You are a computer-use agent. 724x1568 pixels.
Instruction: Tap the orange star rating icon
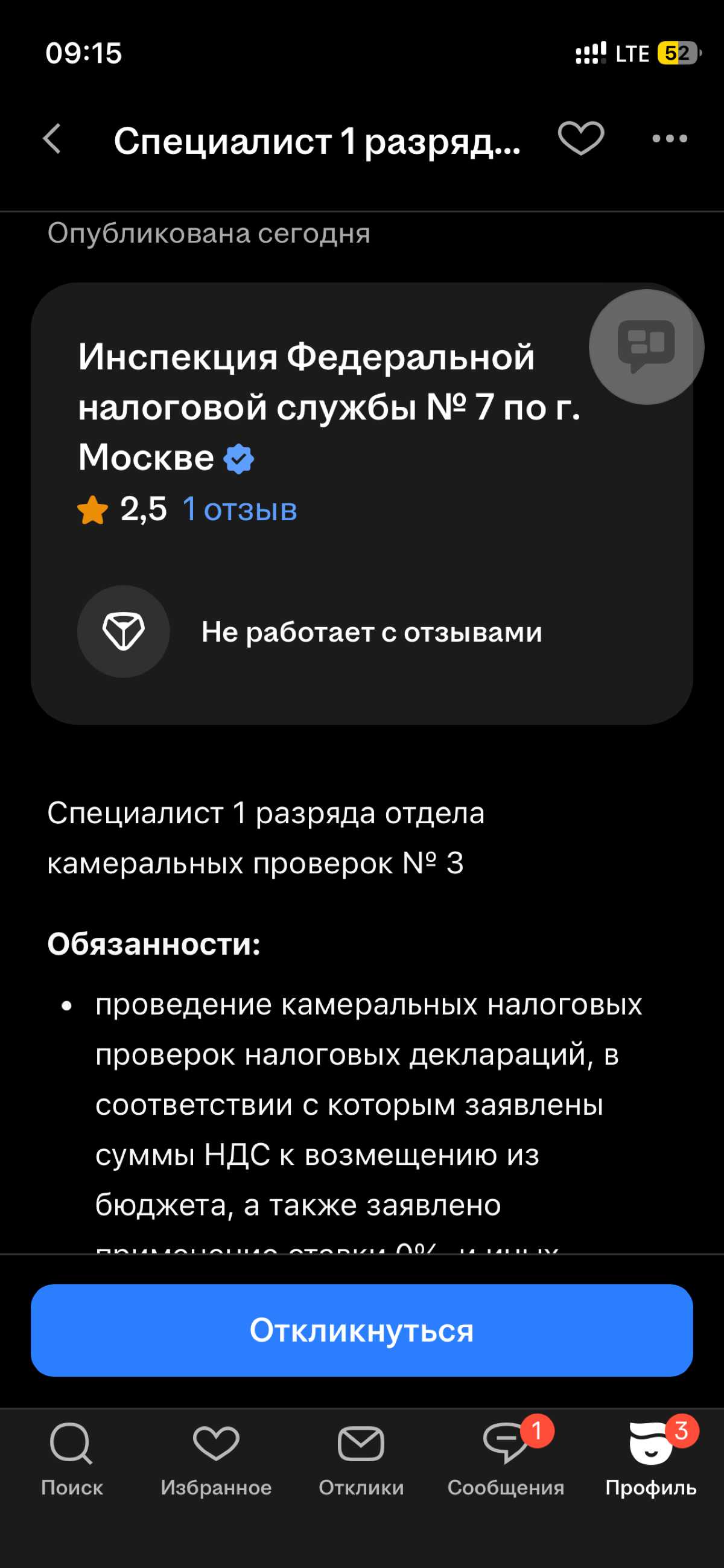coord(92,510)
